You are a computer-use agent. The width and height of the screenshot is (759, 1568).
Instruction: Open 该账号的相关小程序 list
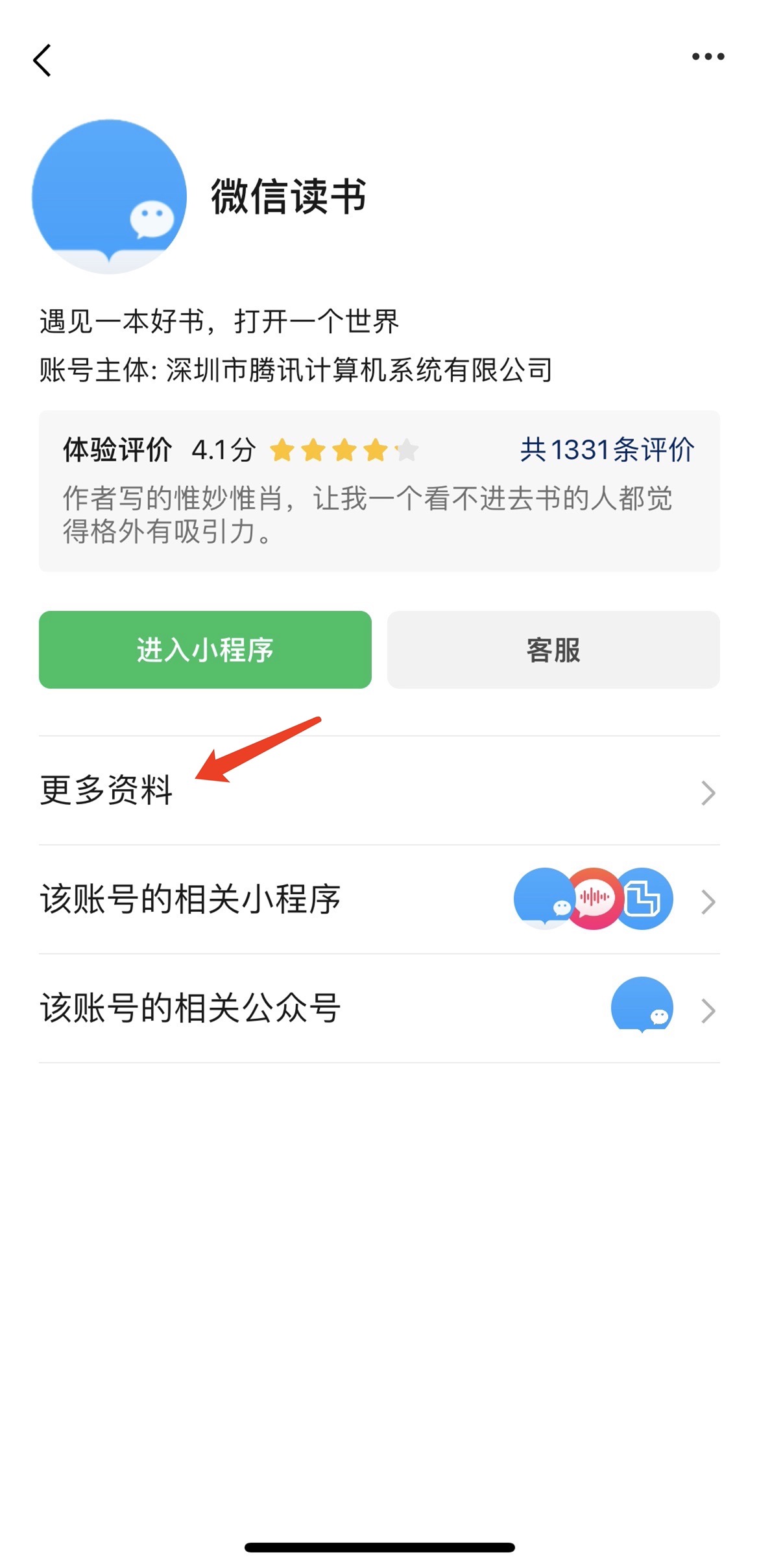point(379,900)
